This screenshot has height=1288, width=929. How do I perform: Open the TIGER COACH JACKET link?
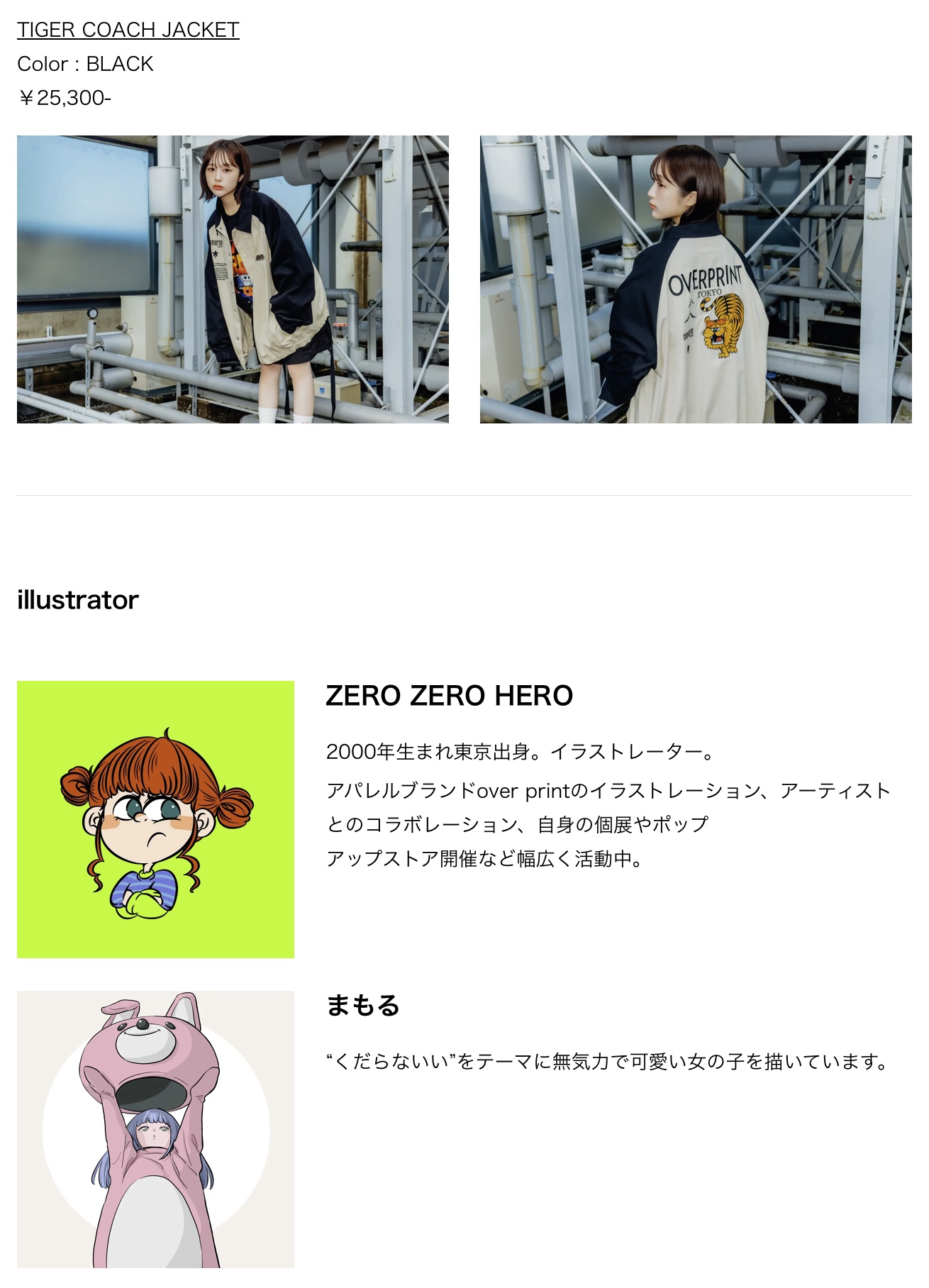pos(128,30)
